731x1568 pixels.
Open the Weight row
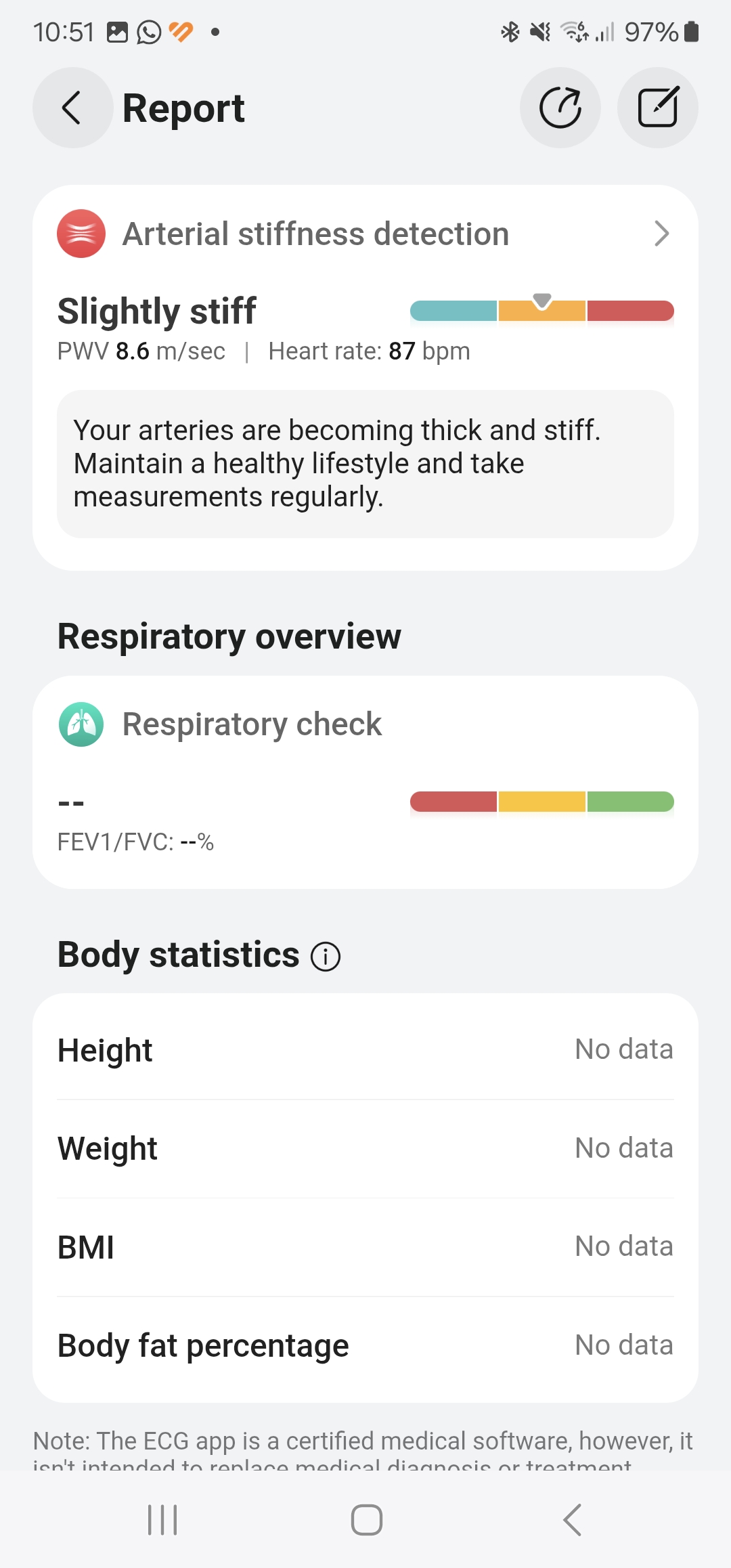[x=365, y=1149]
